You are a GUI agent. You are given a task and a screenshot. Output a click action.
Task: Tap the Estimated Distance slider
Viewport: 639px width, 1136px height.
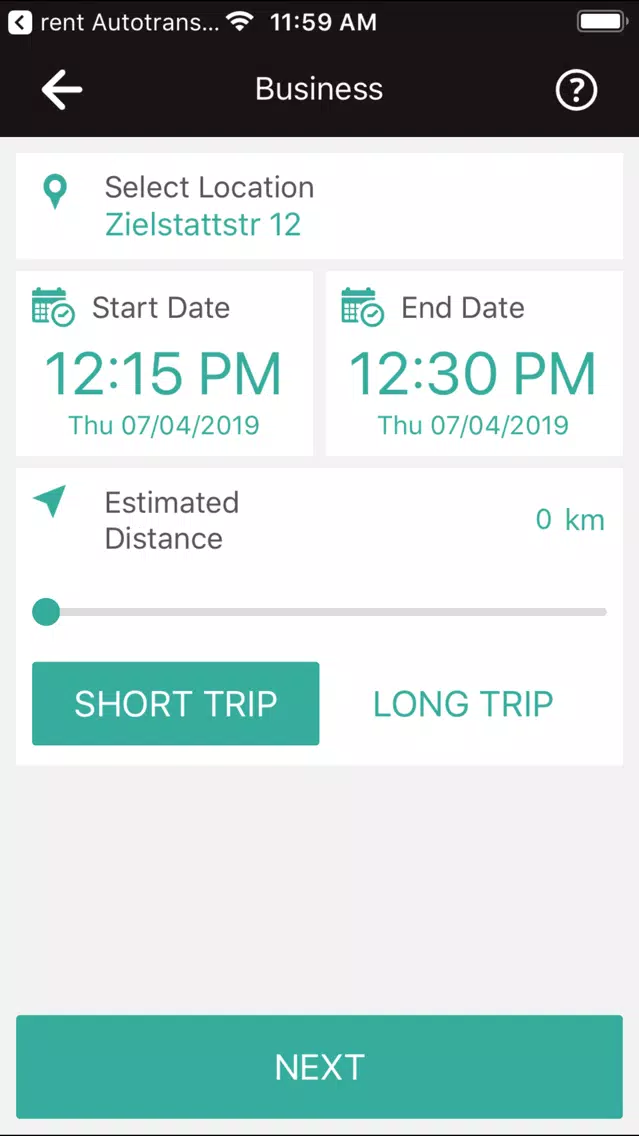(320, 612)
